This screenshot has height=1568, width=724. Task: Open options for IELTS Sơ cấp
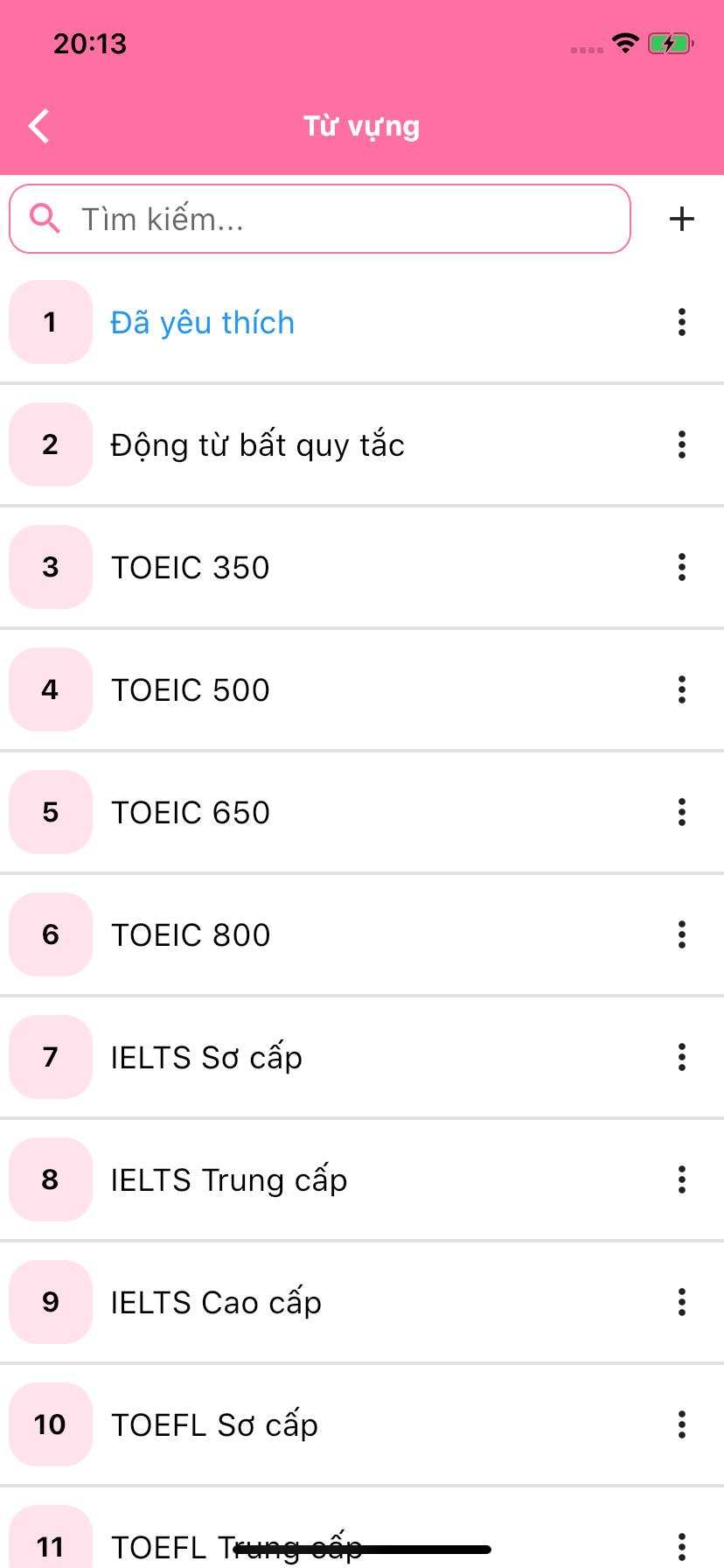(682, 1057)
